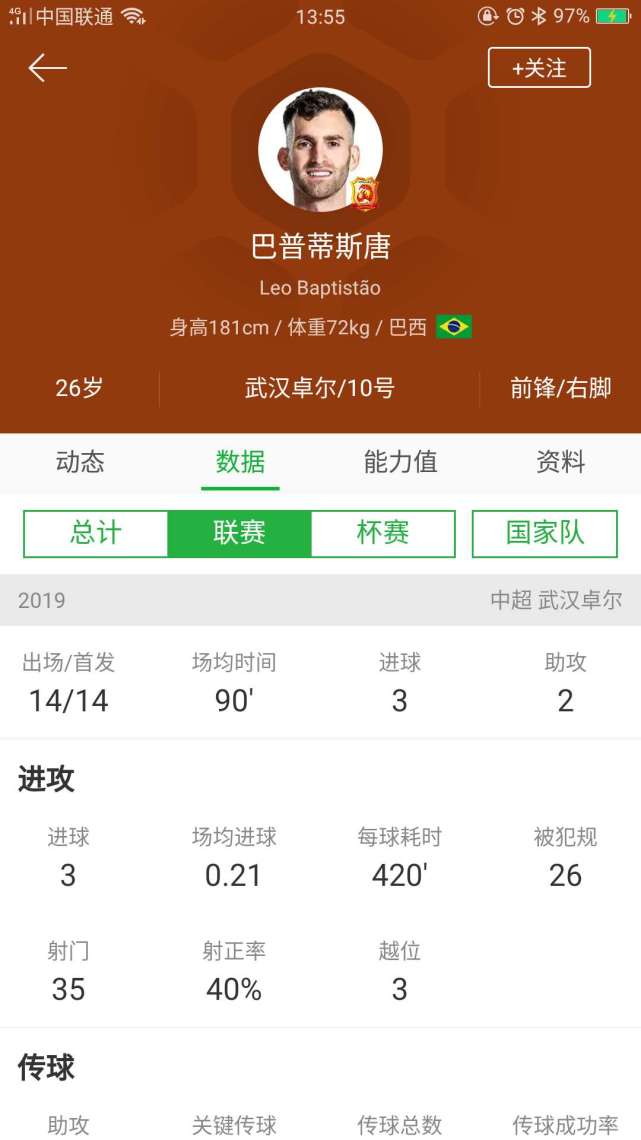Open the 能力值 tab
This screenshot has width=641, height=1140.
(400, 462)
